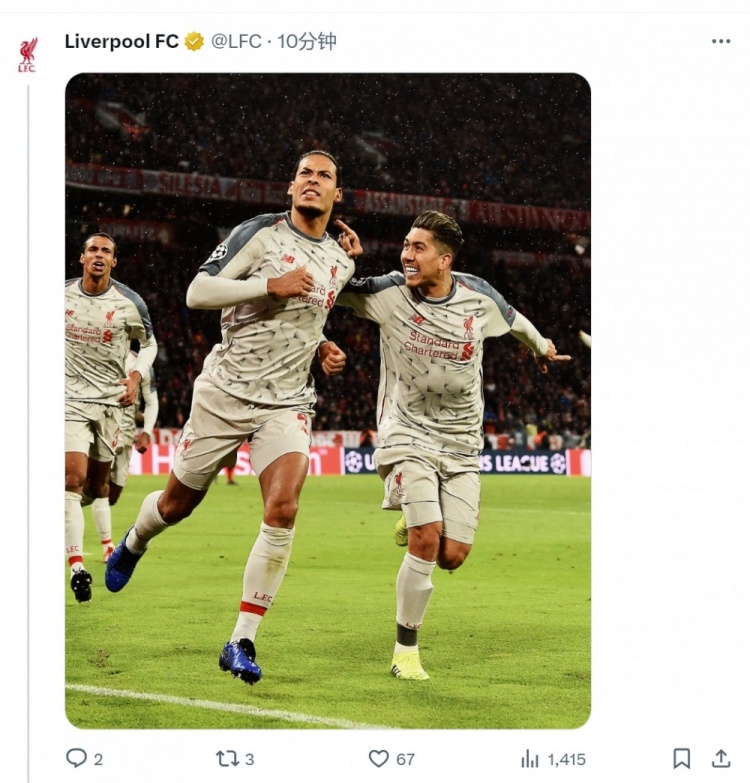Open the post's overflow menu
Viewport: 750px width, 783px height.
(x=721, y=41)
